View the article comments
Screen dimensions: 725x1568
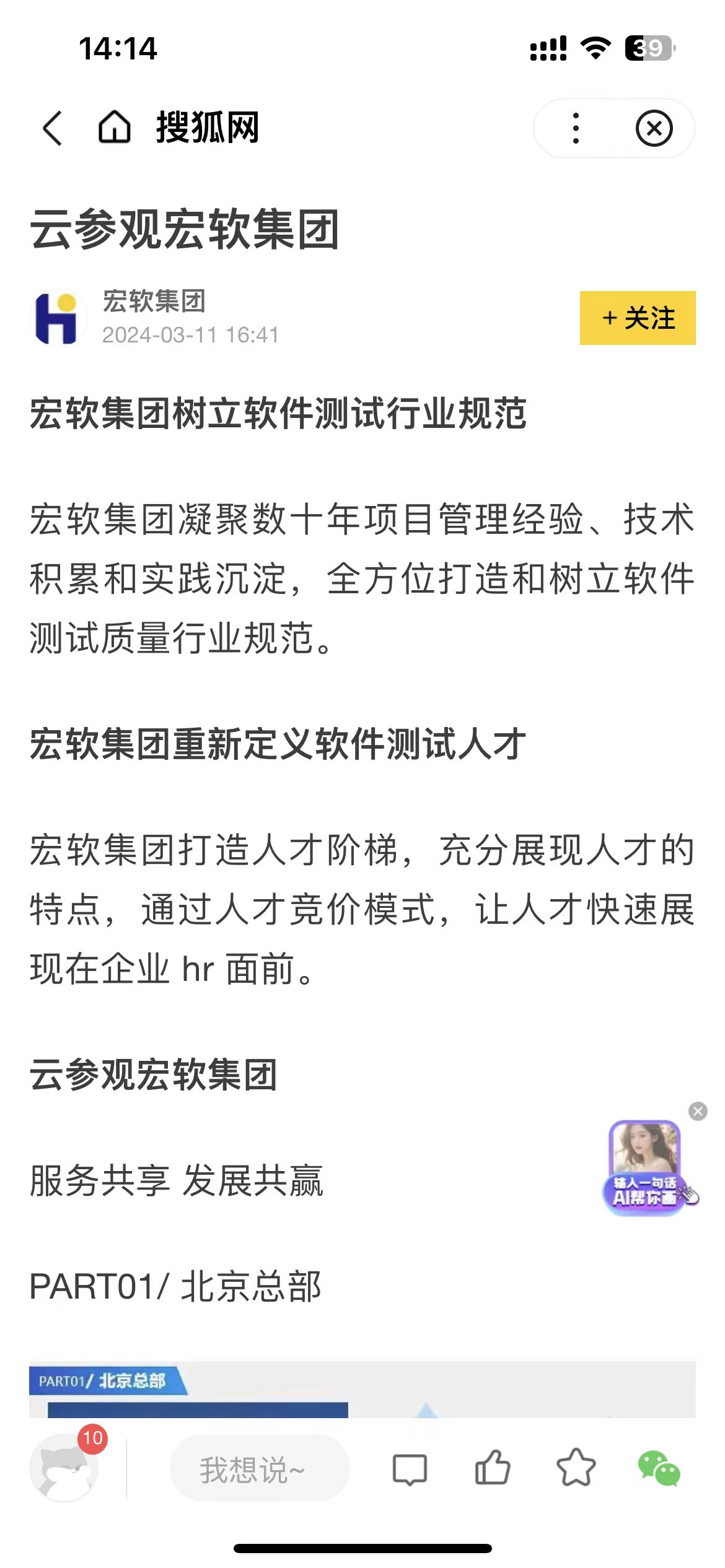(410, 1469)
